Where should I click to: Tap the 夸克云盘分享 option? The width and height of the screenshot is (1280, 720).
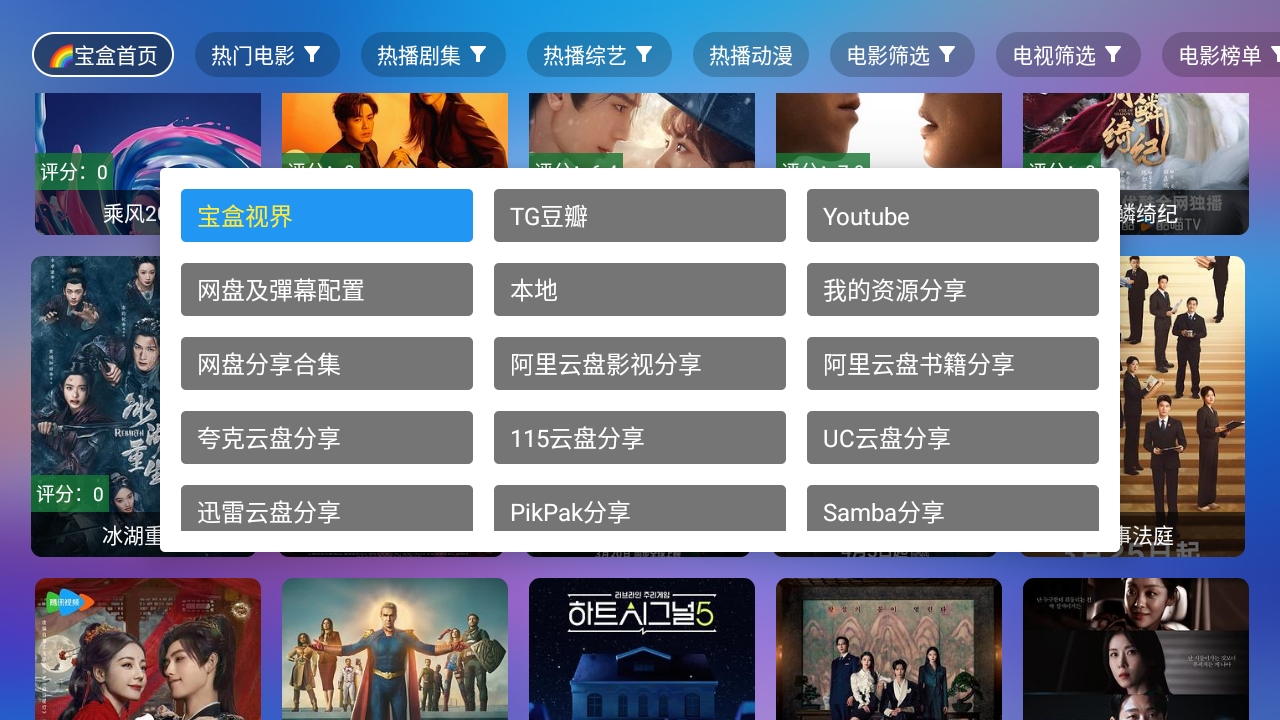click(326, 438)
